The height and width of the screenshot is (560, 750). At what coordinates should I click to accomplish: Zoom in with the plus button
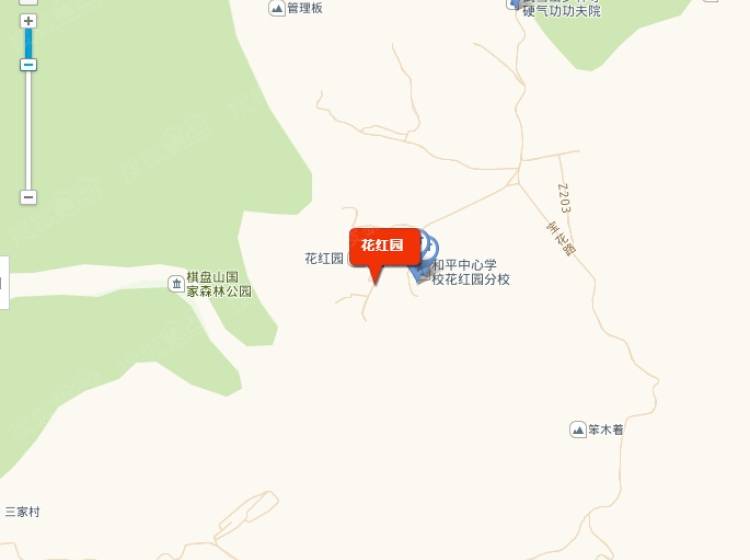[x=28, y=21]
